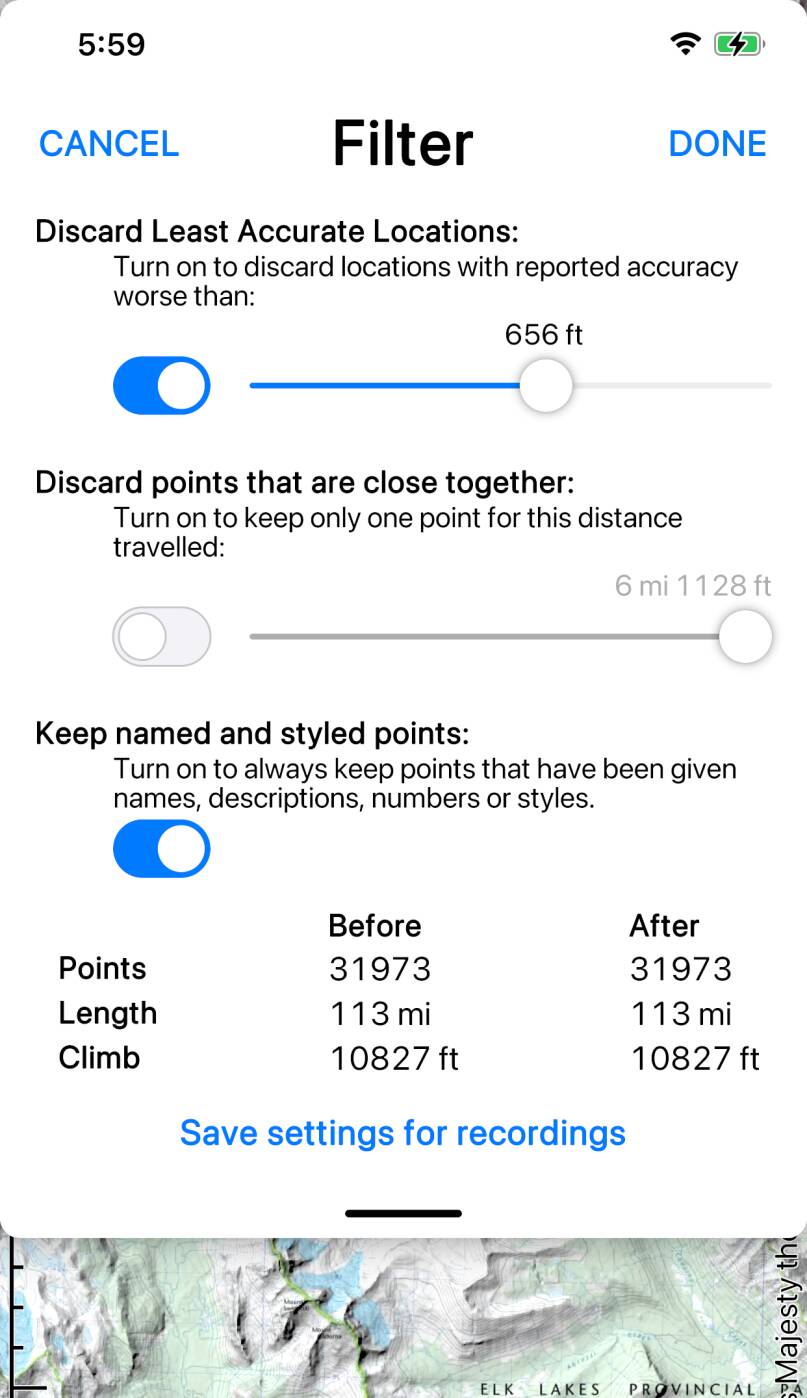
Task: Cancel the filter changes
Action: 108,144
